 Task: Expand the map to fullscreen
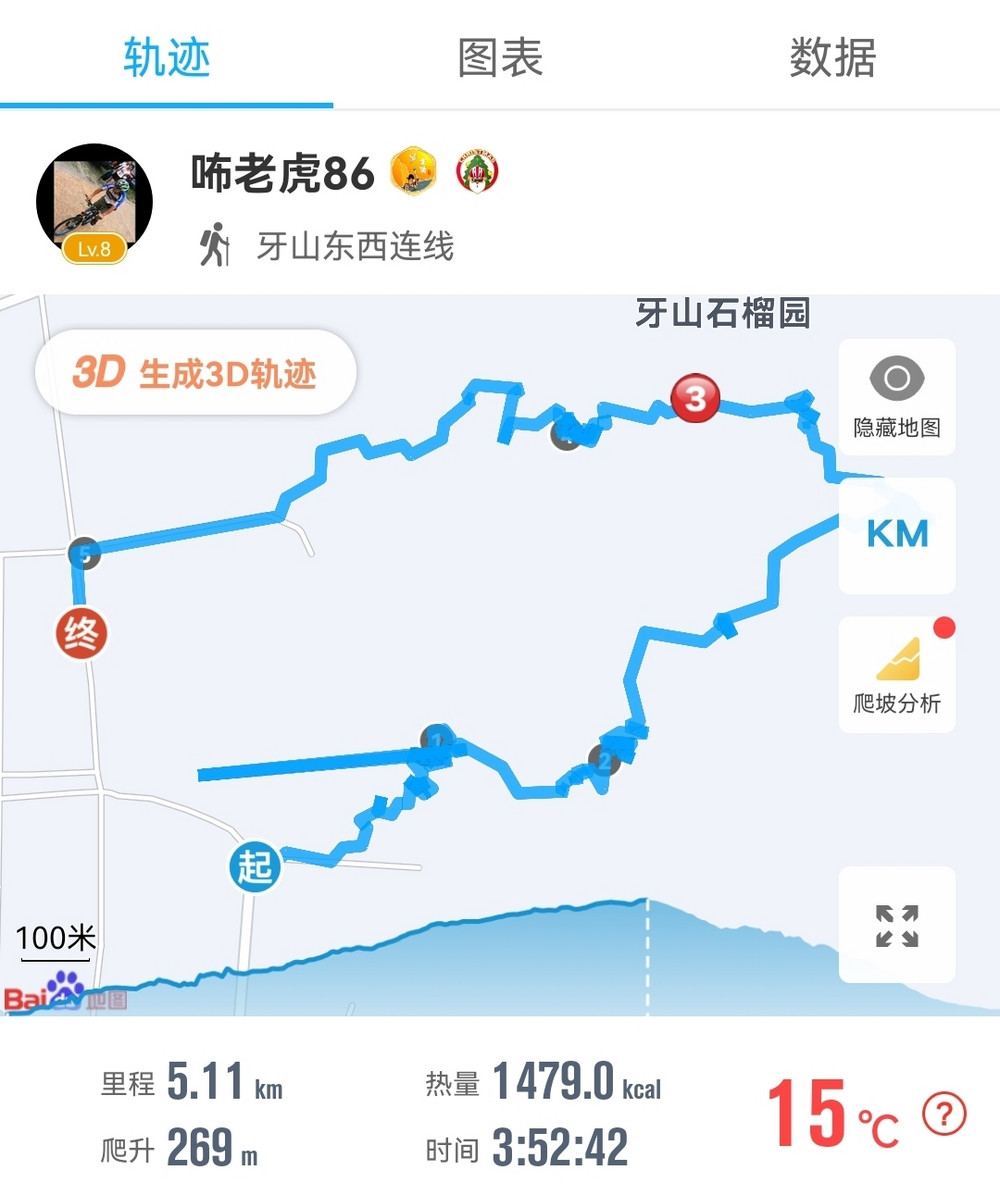pos(897,925)
